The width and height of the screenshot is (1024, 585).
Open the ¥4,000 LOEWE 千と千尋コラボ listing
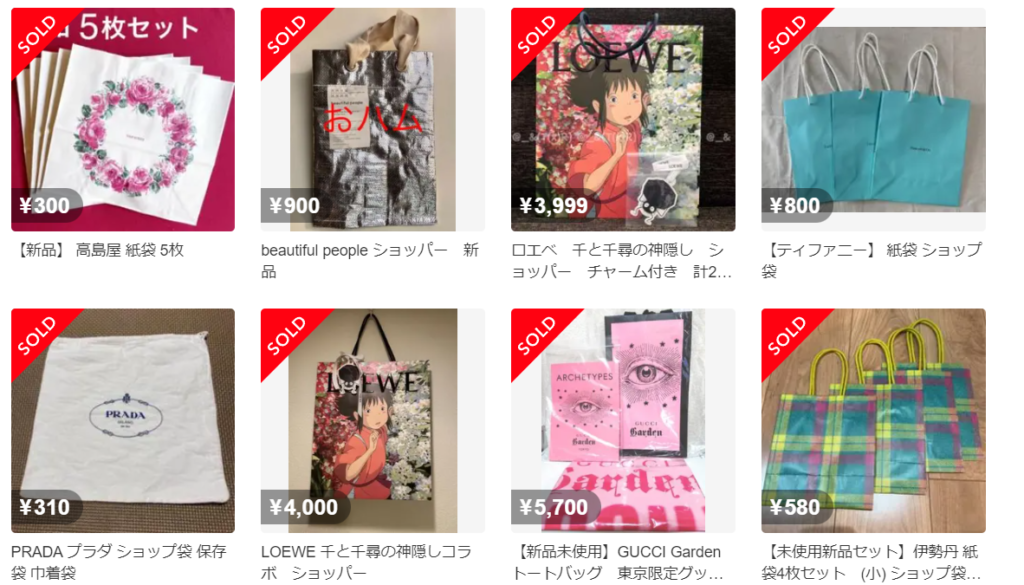click(372, 420)
